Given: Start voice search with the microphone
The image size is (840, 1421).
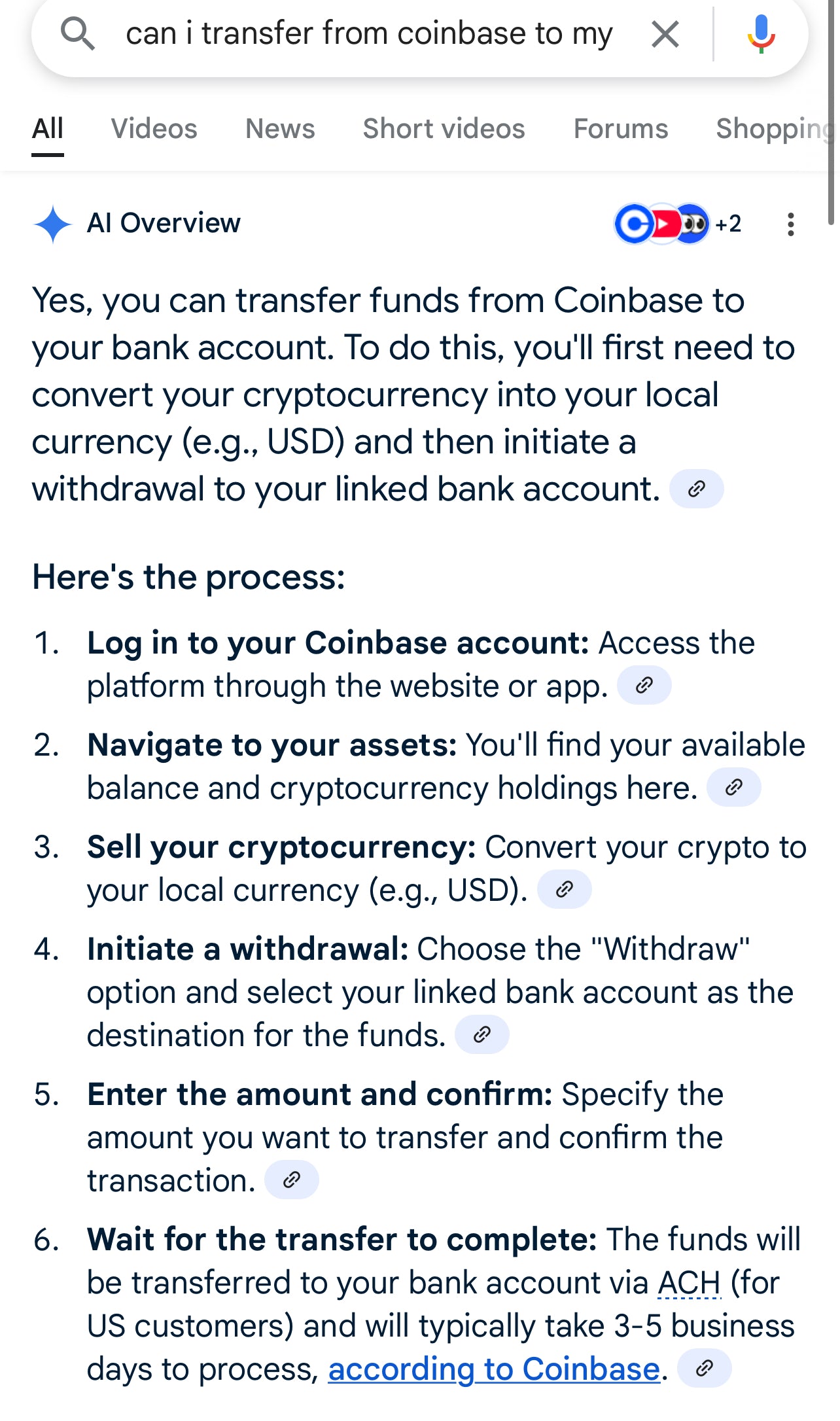Looking at the screenshot, I should point(761,33).
